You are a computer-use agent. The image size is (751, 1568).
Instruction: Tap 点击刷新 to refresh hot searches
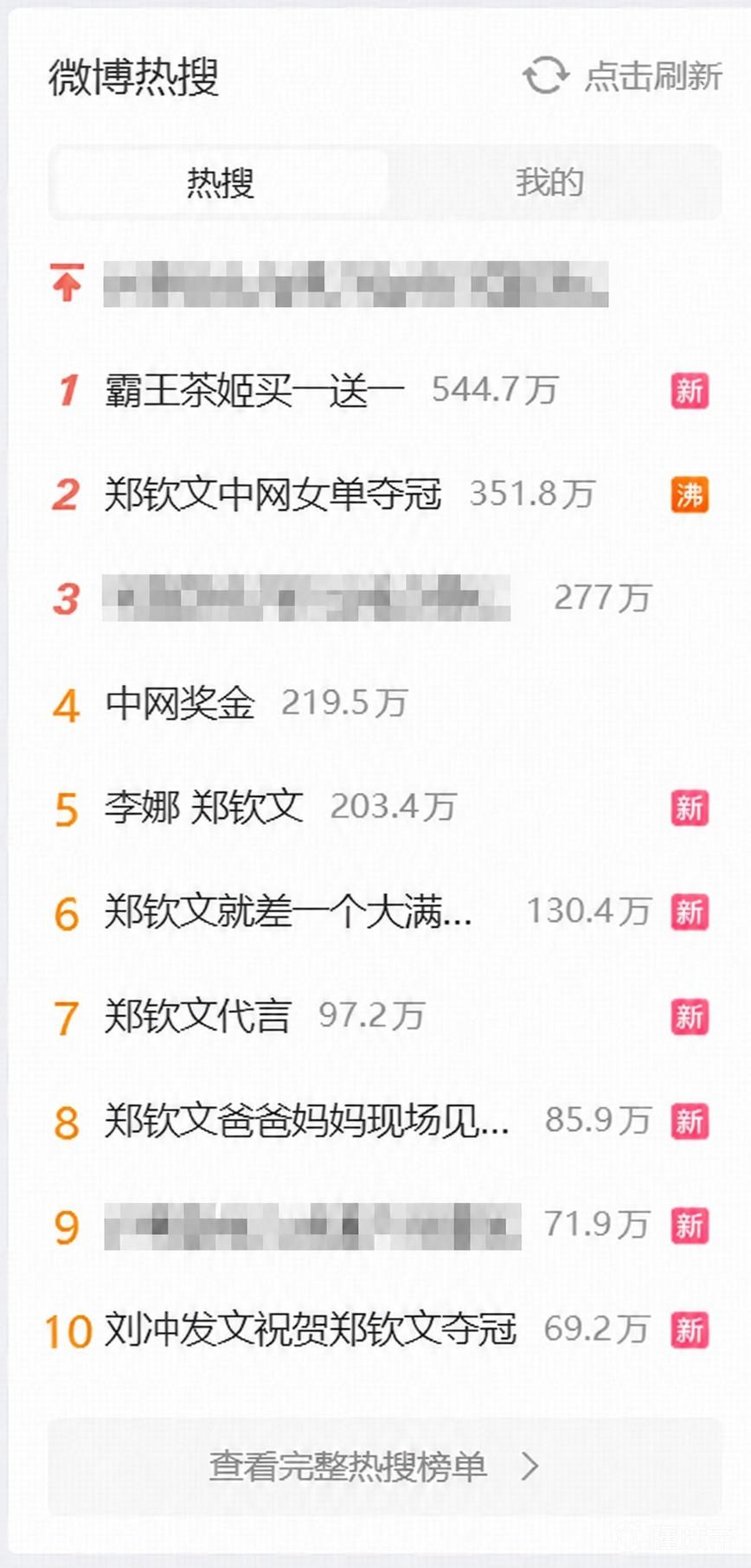point(622,76)
